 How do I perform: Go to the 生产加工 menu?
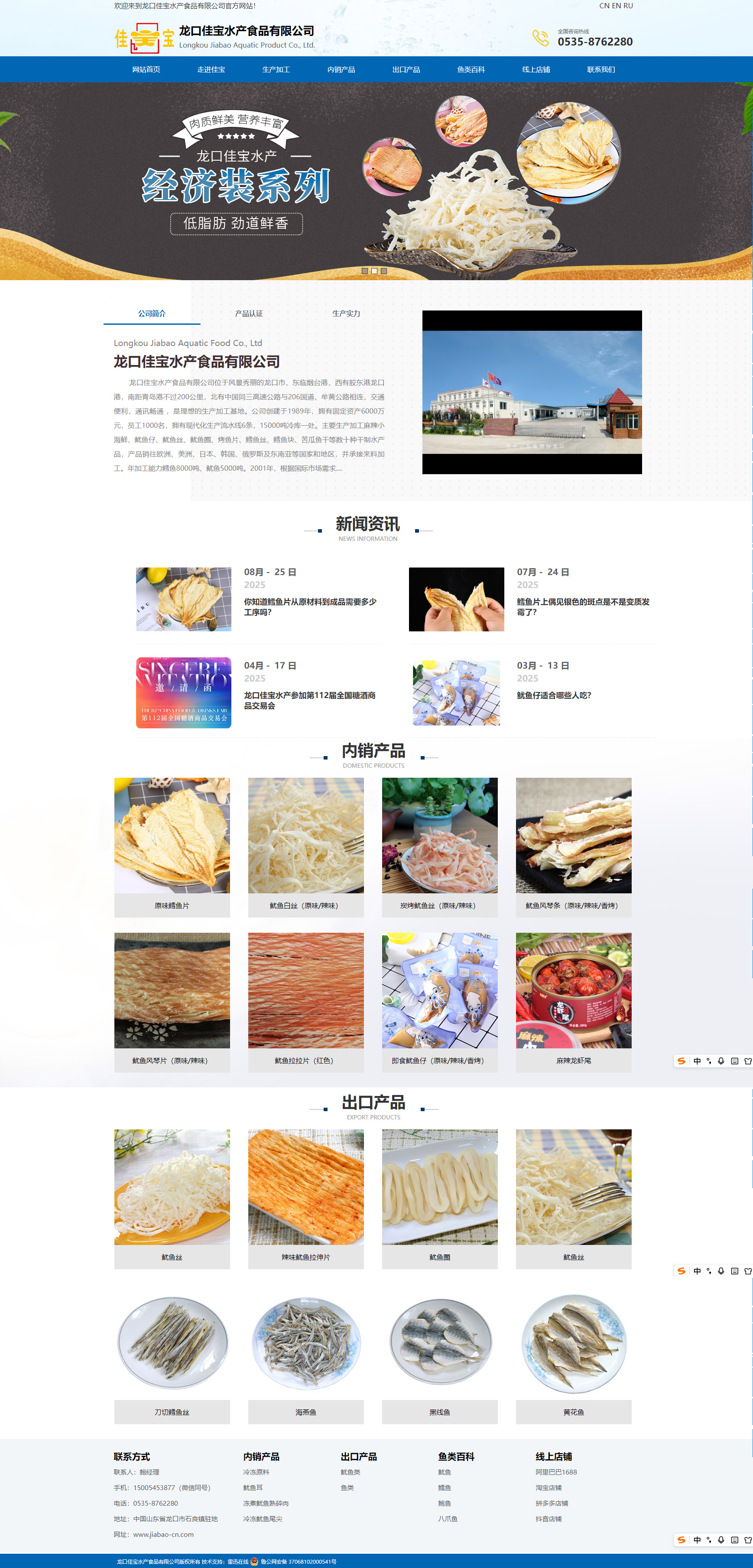(x=276, y=69)
